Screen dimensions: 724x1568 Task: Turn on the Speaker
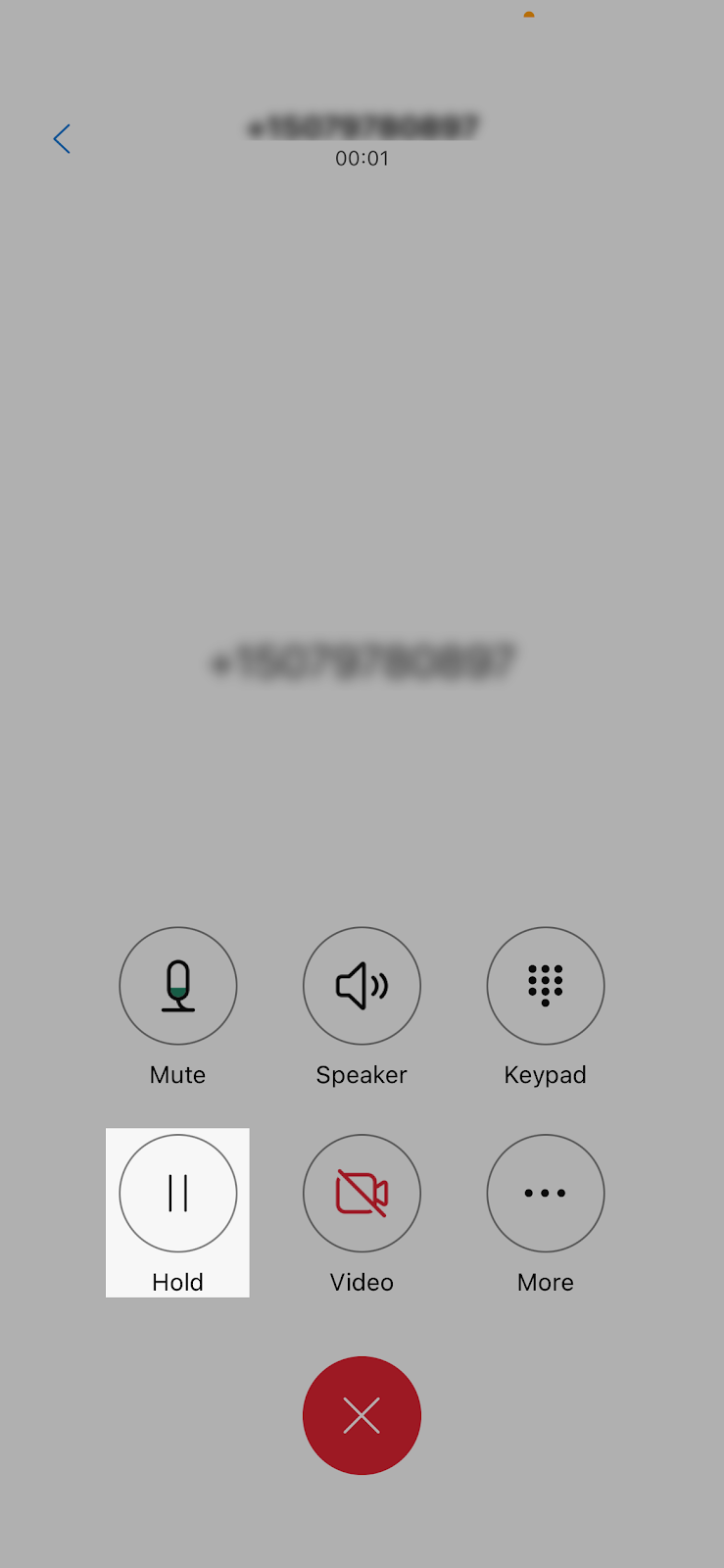tap(362, 986)
